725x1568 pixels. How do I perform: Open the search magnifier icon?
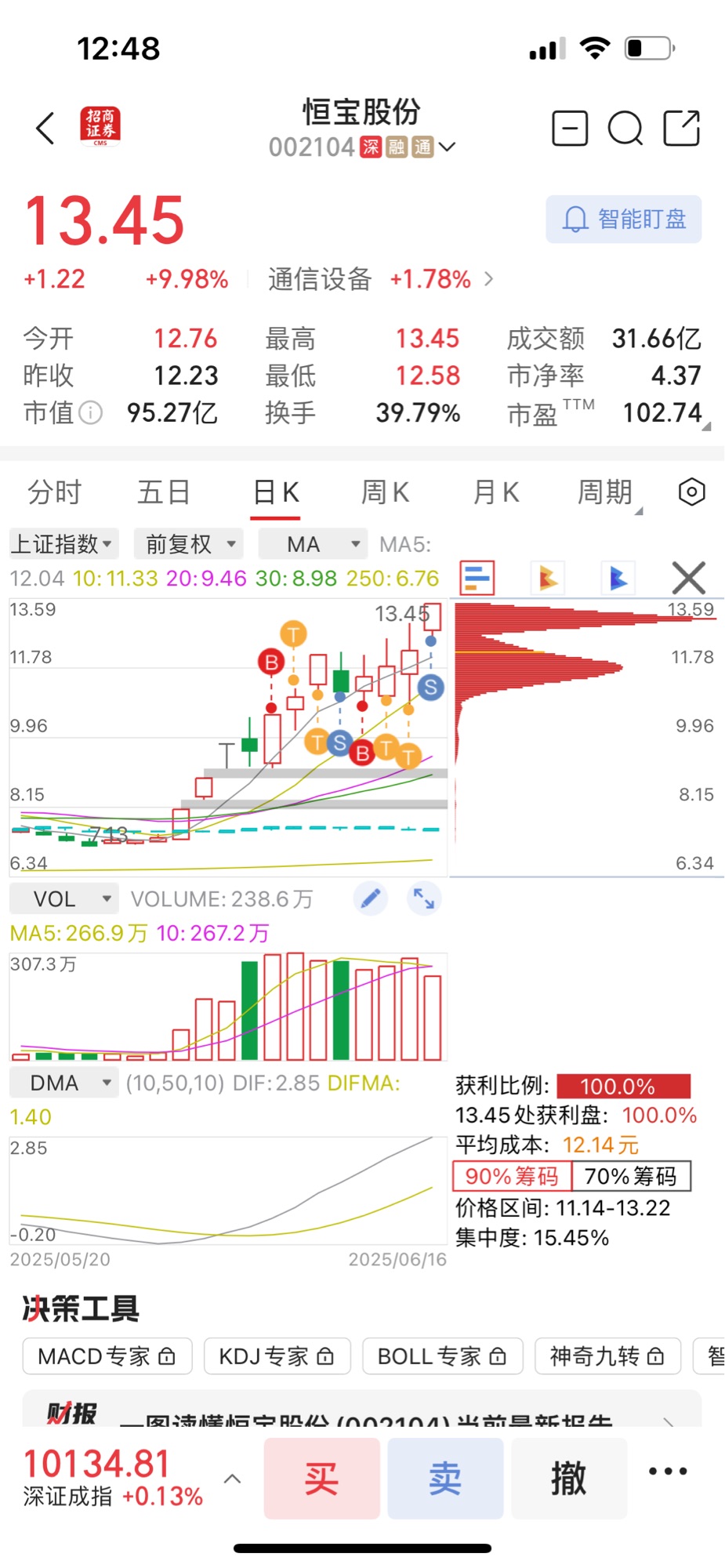coord(625,129)
